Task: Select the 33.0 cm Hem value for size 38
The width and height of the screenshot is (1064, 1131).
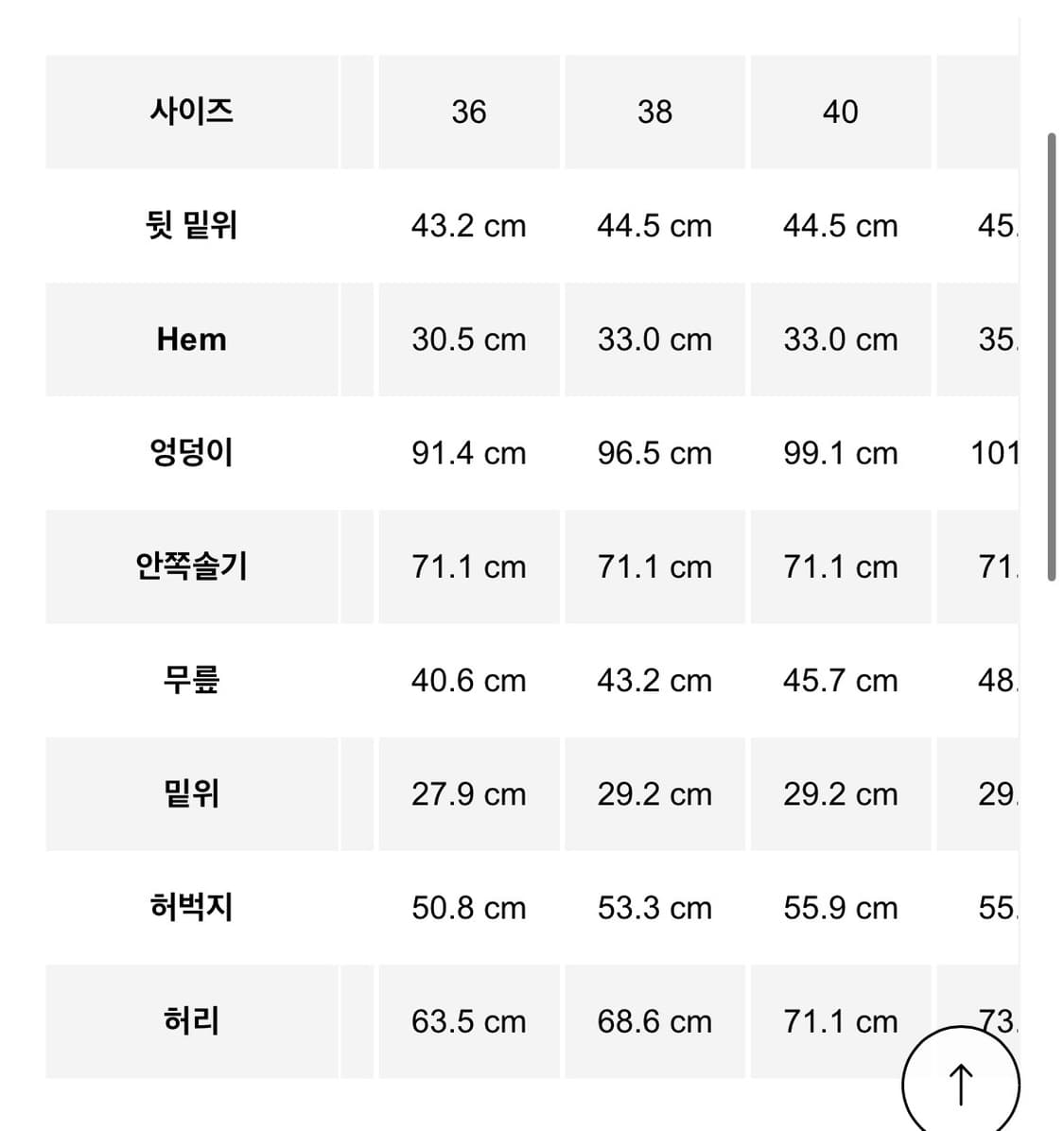Action: 654,339
